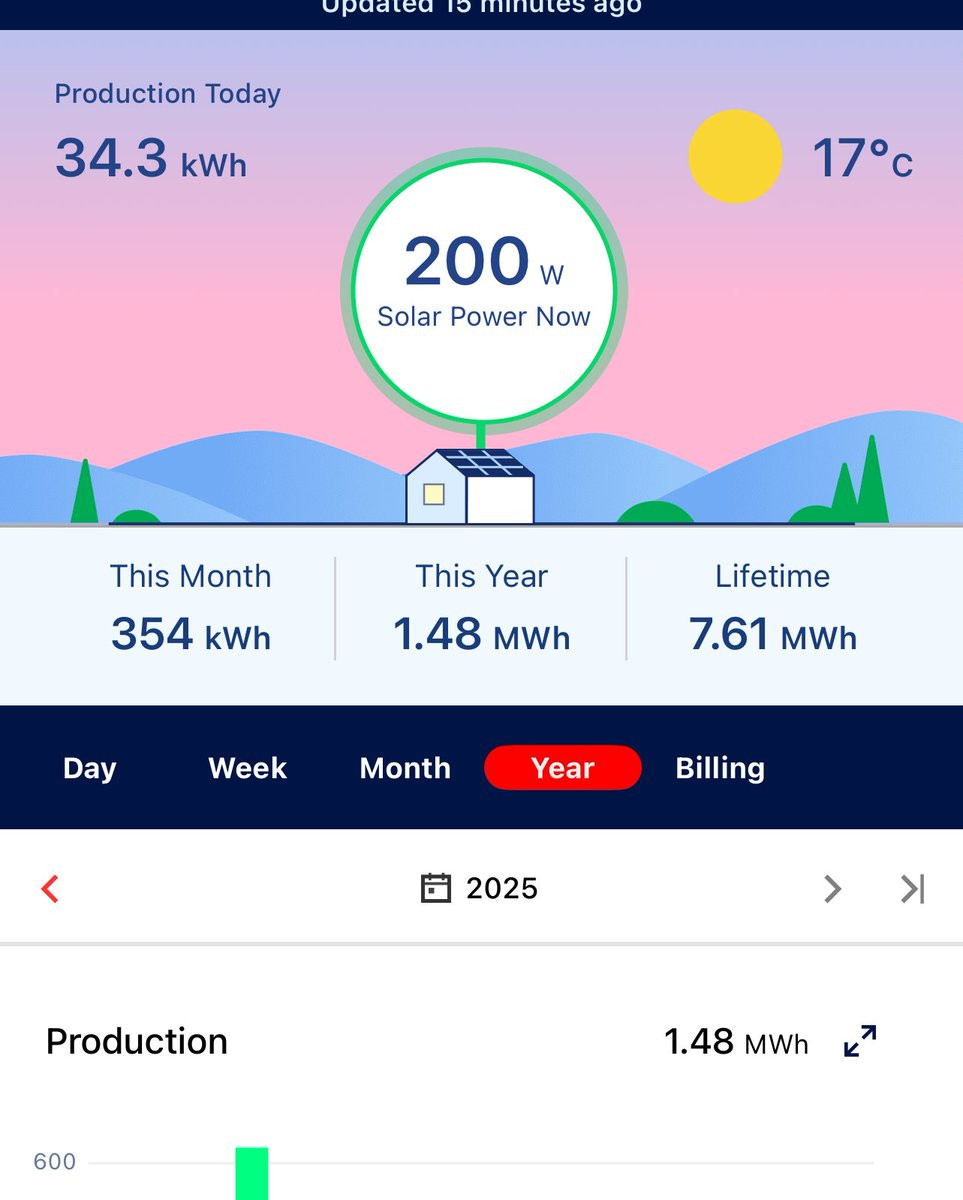Open the Billing tab
Image resolution: width=963 pixels, height=1200 pixels.
click(x=720, y=768)
